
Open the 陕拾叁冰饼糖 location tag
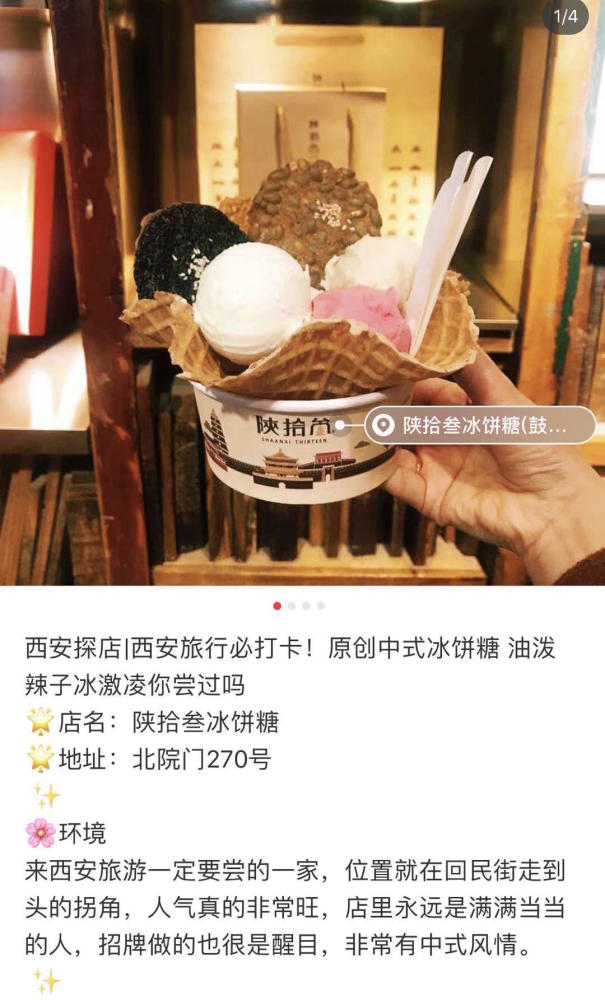[480, 425]
